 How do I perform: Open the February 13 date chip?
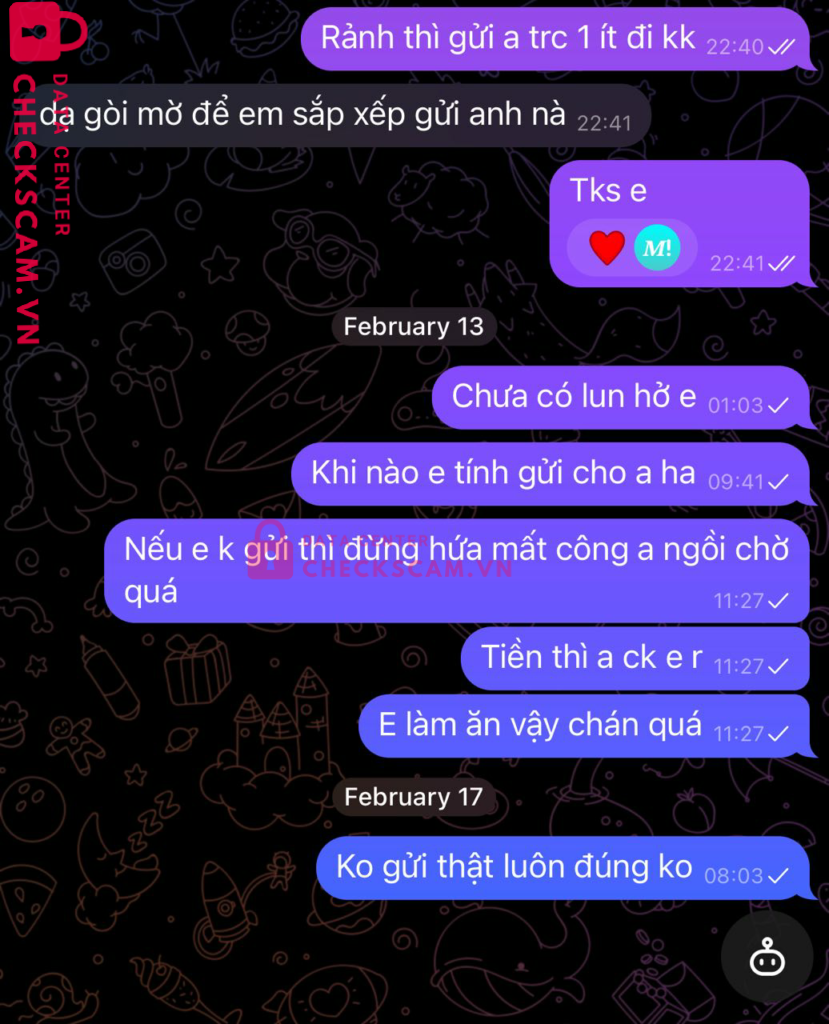[413, 327]
